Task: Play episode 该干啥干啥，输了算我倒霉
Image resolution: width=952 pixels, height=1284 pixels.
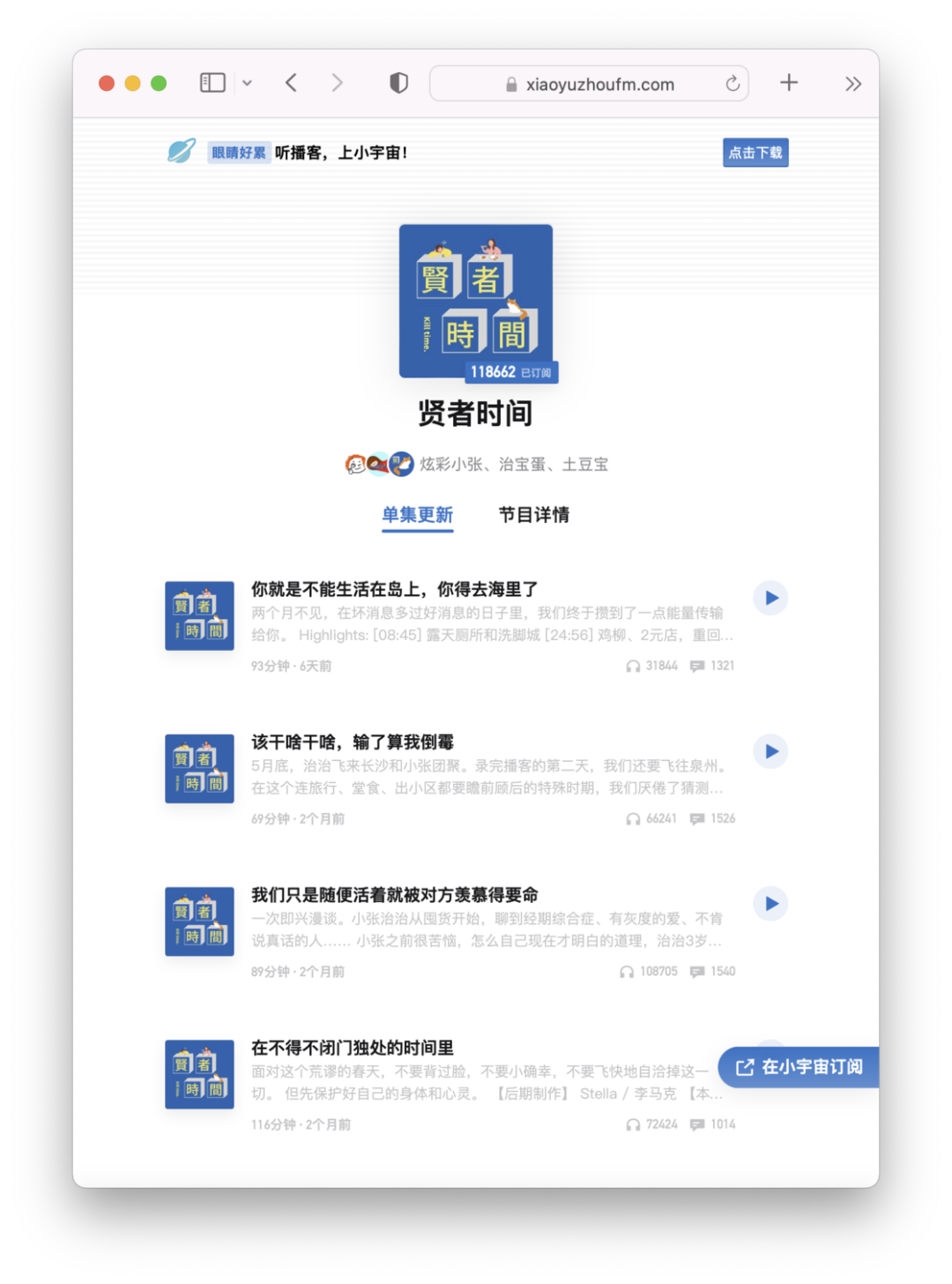Action: [x=770, y=751]
